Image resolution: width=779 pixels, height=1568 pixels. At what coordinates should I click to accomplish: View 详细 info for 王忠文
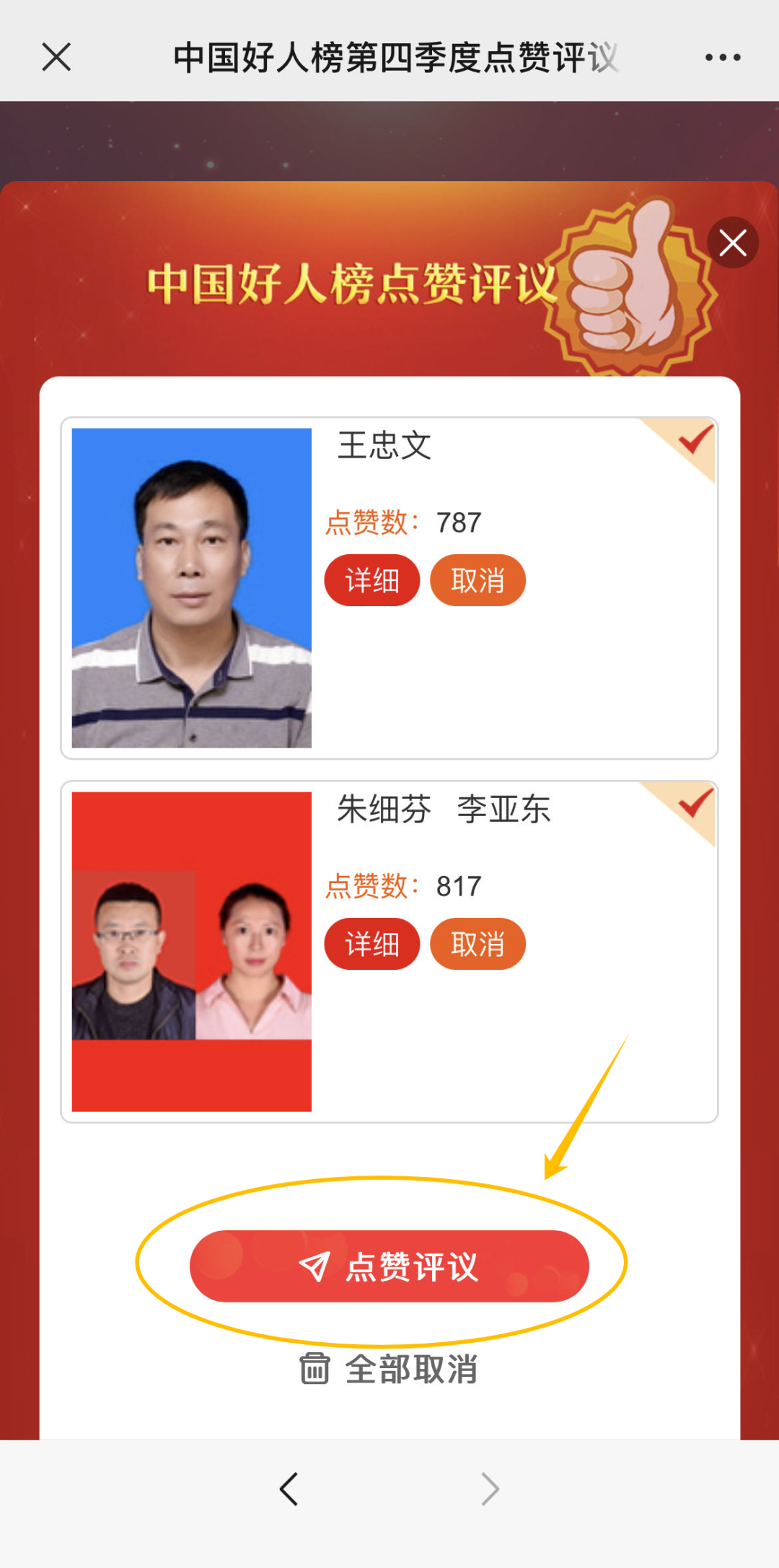[371, 580]
